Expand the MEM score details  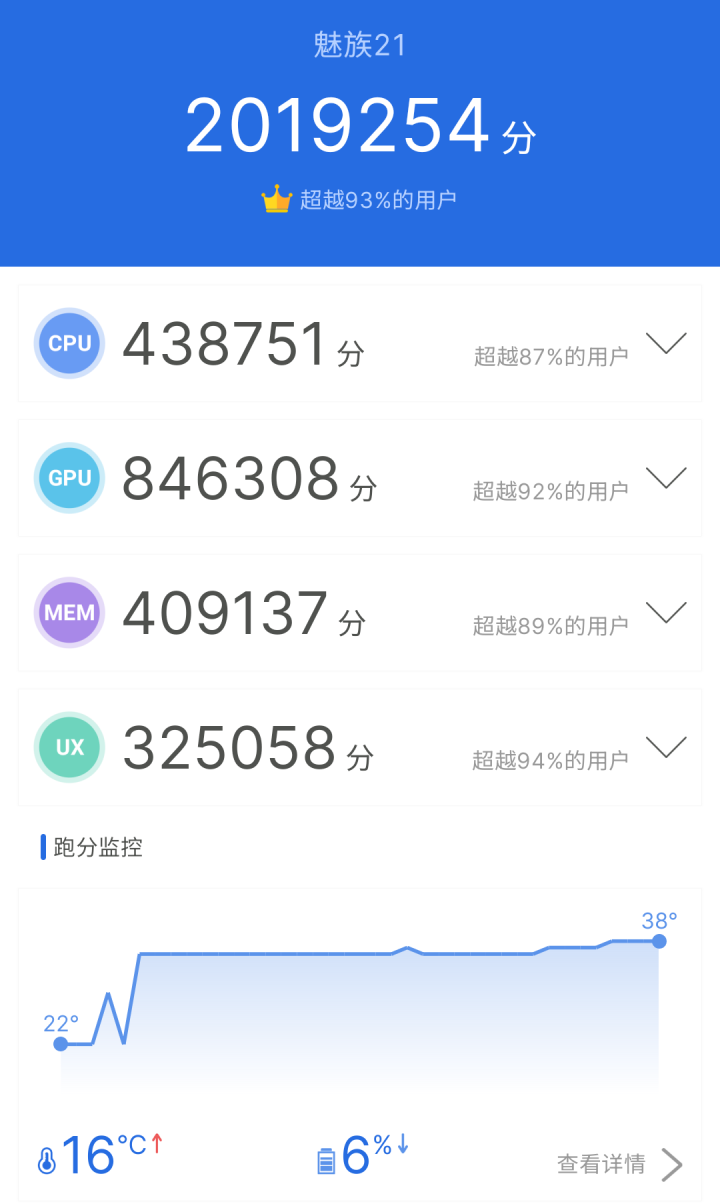666,613
